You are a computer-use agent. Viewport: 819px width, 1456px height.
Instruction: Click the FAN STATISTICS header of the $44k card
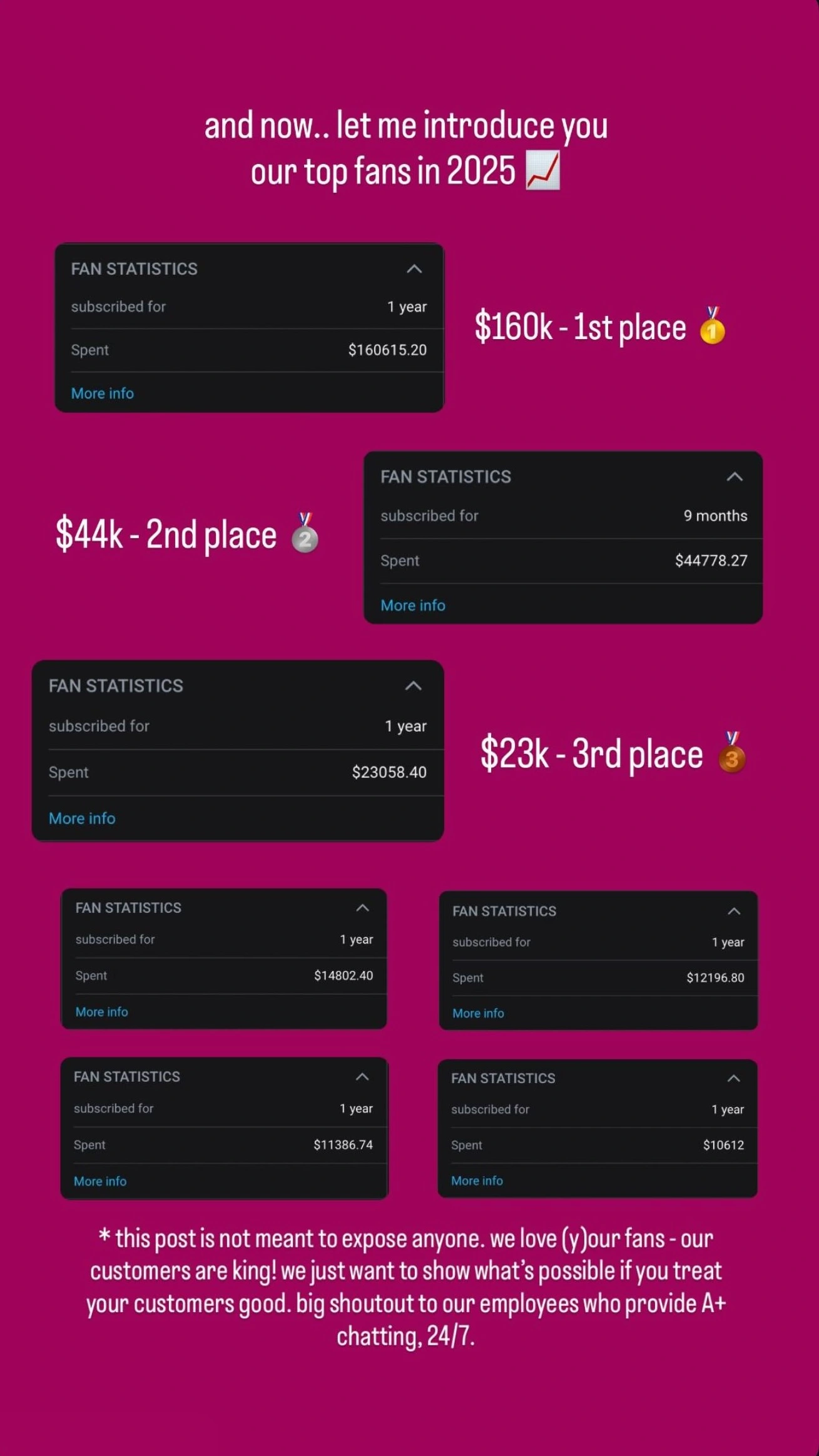point(446,476)
